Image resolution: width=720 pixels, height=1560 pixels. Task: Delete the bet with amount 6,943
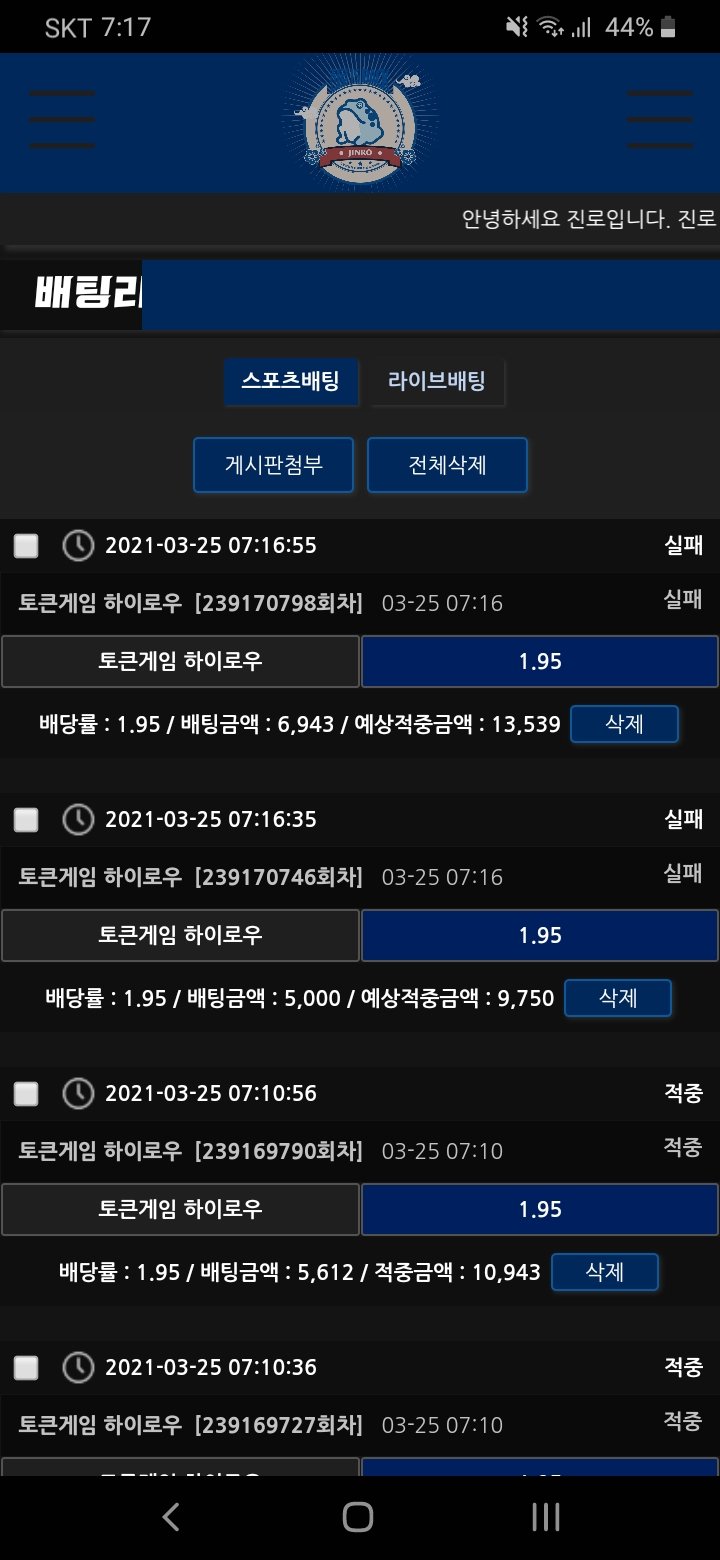click(x=624, y=724)
